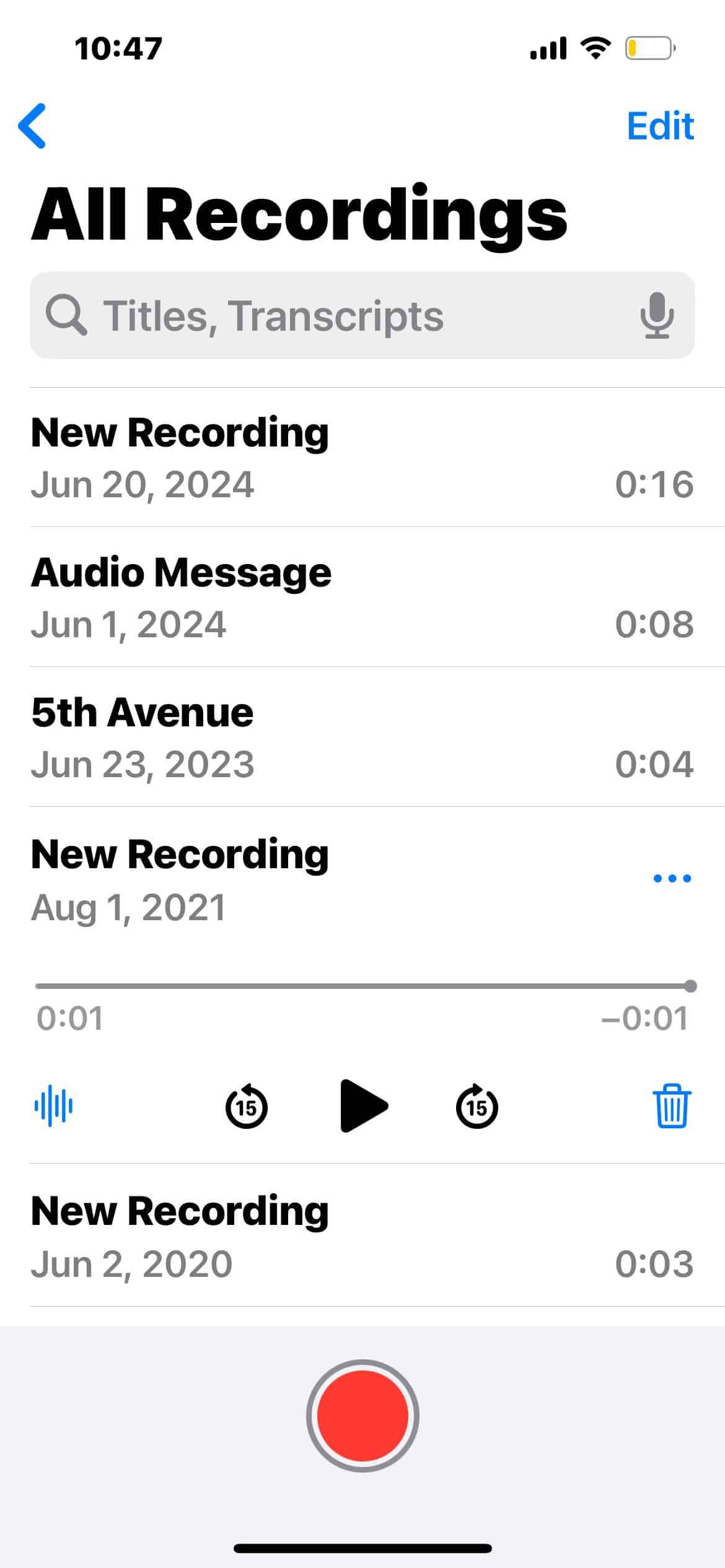Open the waveform editing options
The image size is (725, 1568).
[53, 1105]
